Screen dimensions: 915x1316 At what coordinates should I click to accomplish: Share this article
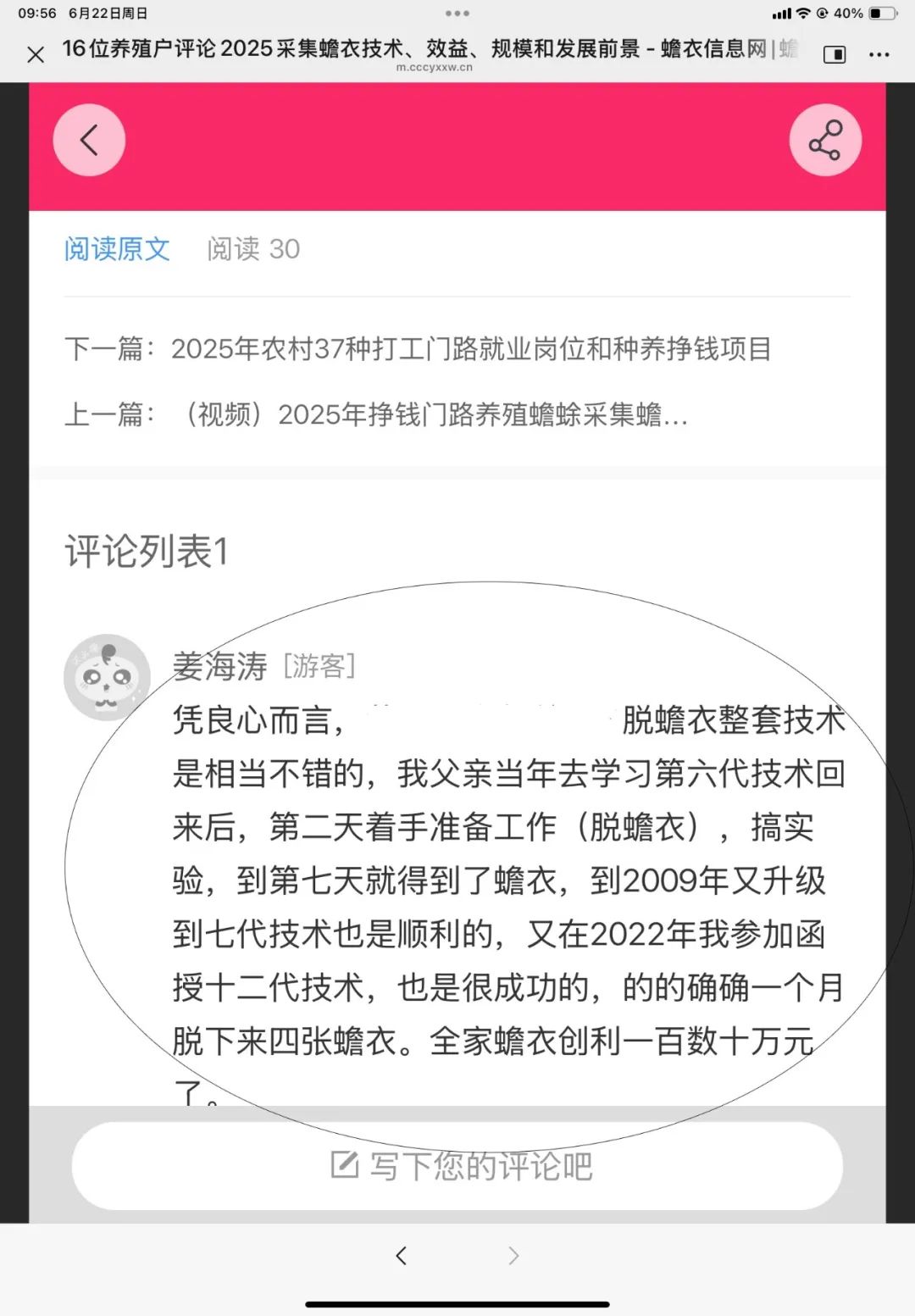click(x=825, y=140)
